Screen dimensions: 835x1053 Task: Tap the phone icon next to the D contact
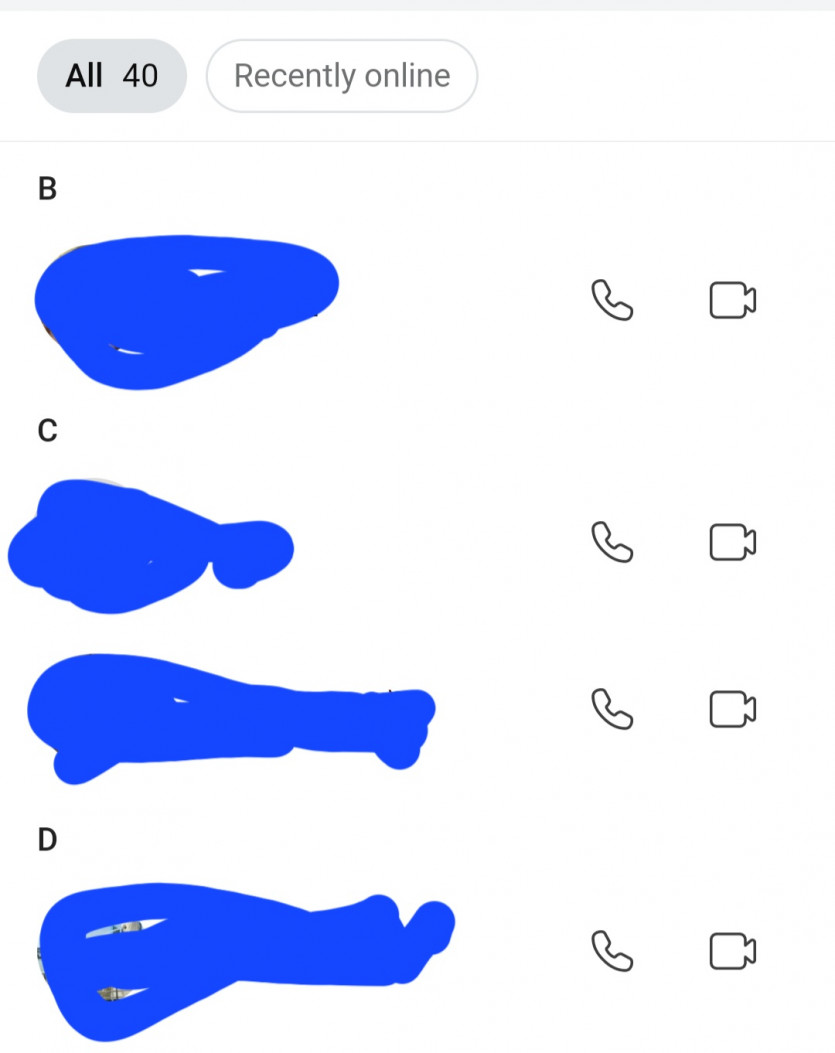612,953
